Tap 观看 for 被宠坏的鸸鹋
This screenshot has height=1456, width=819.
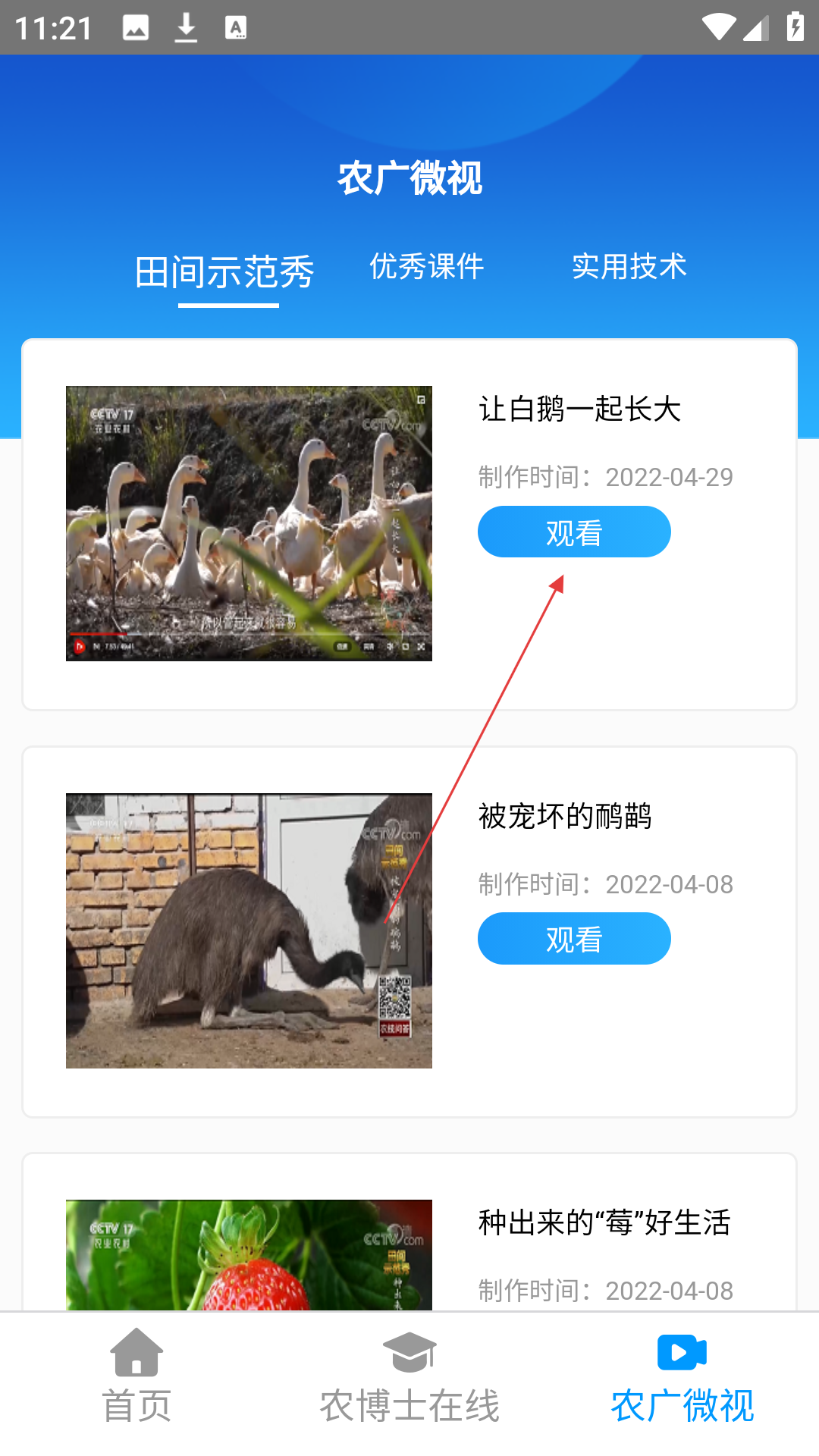[x=574, y=939]
